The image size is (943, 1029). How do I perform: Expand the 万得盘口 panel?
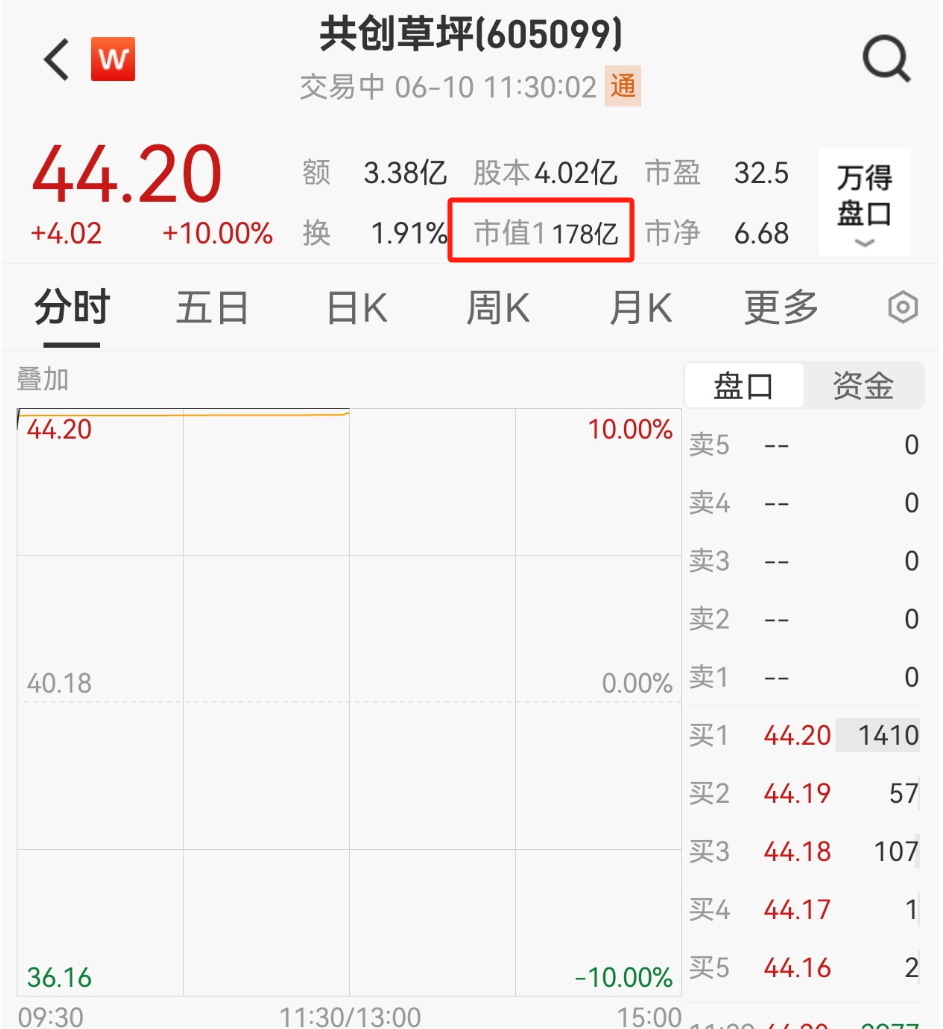point(864,202)
